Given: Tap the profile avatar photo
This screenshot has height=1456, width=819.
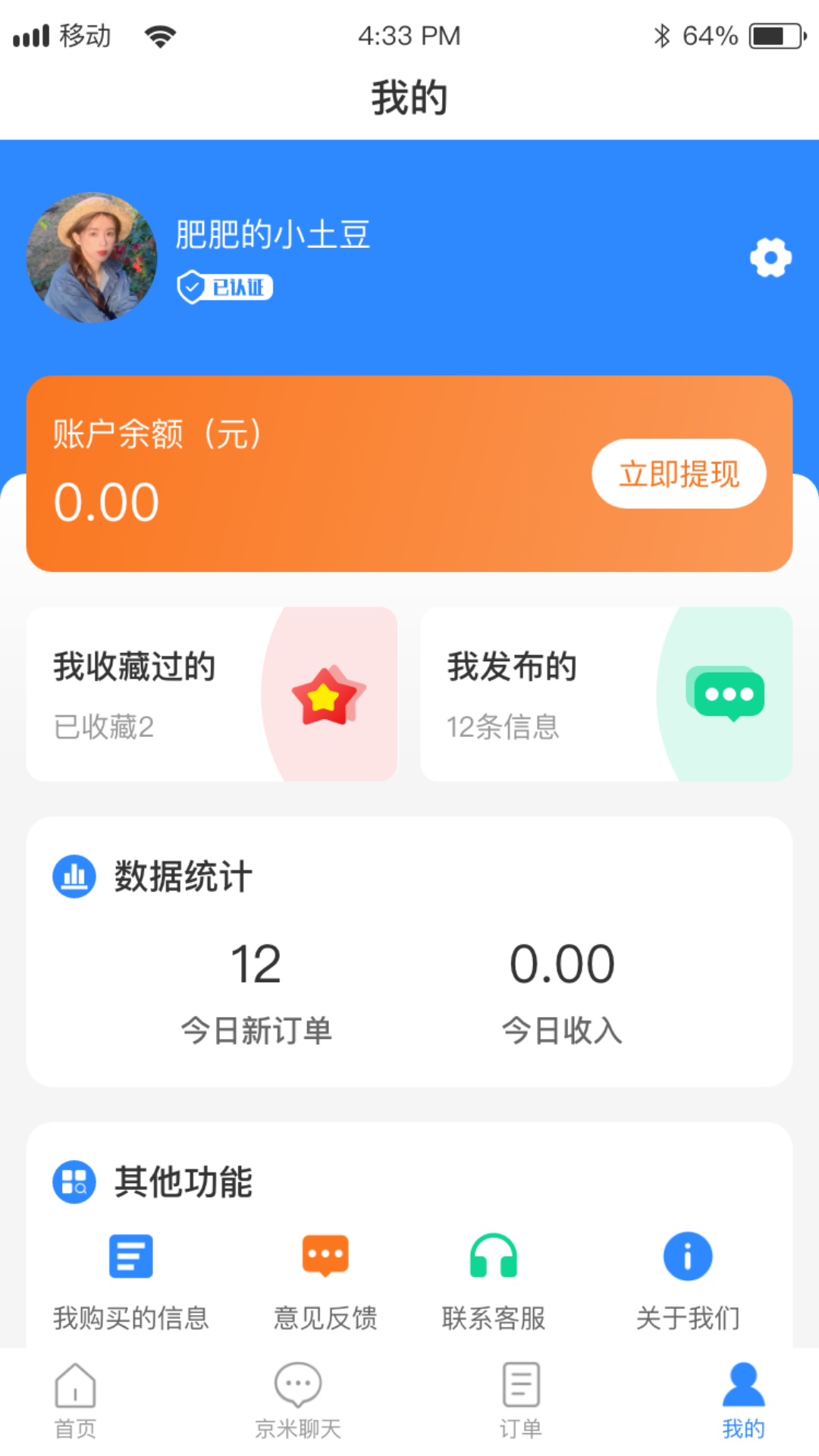Looking at the screenshot, I should 92,257.
